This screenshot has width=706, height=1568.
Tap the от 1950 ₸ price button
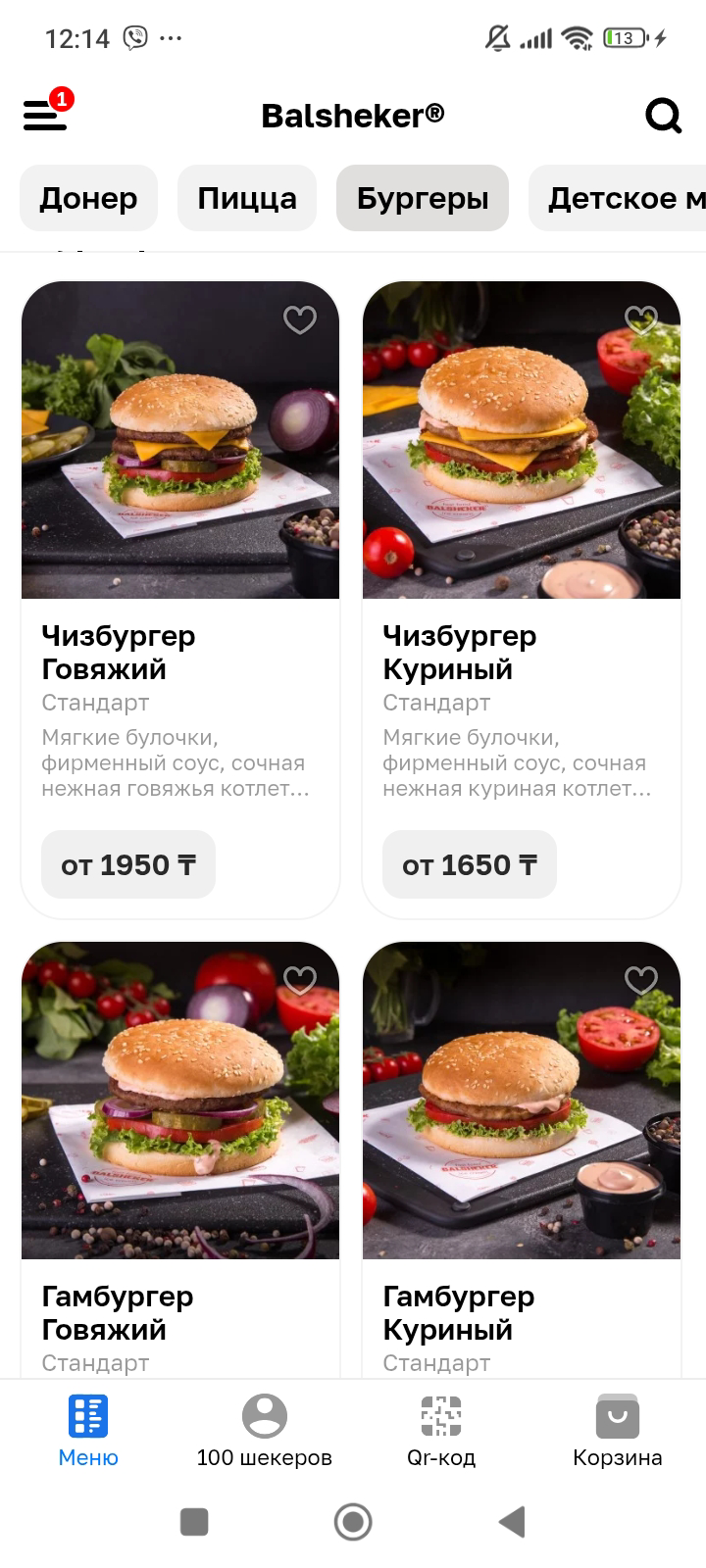click(128, 864)
